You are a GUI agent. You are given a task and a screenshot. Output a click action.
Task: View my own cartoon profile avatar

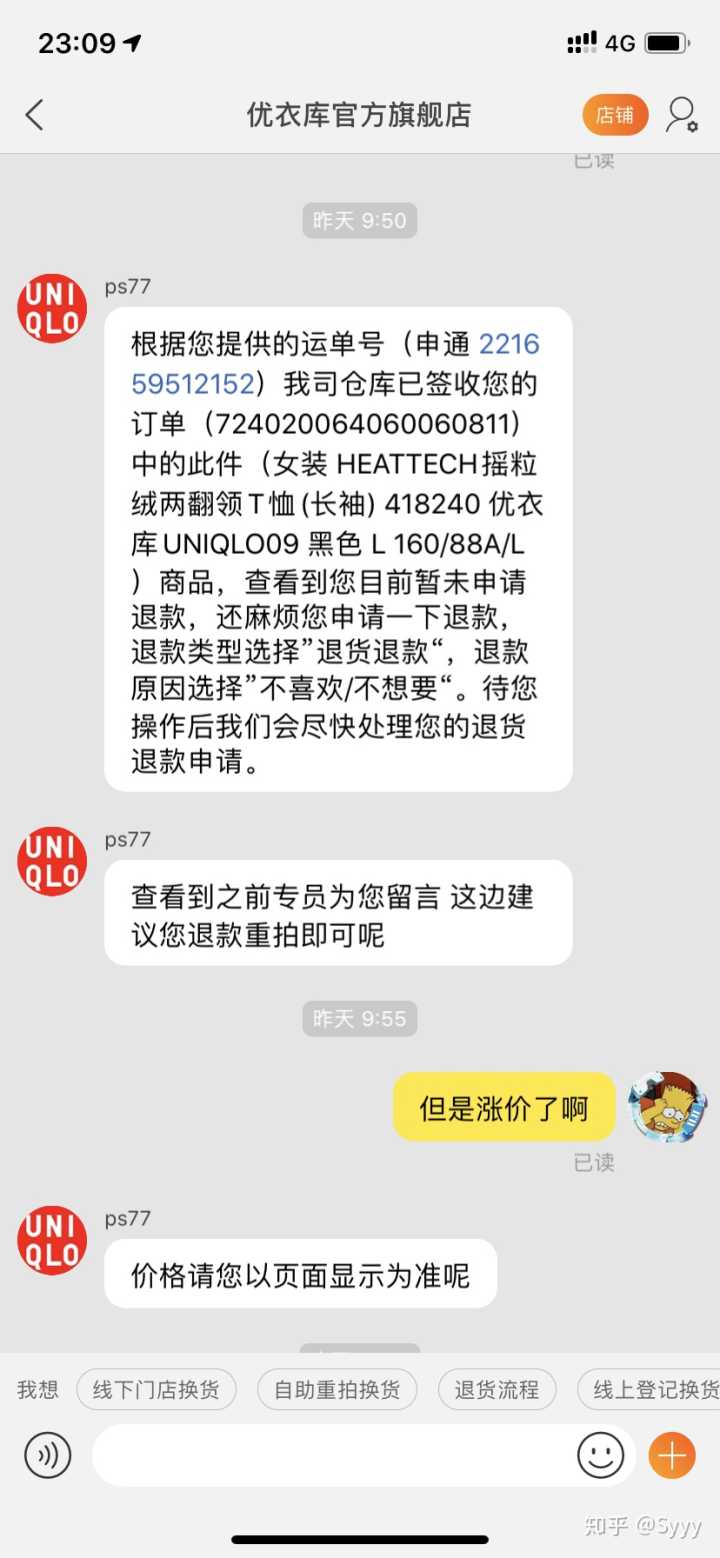[x=667, y=1106]
